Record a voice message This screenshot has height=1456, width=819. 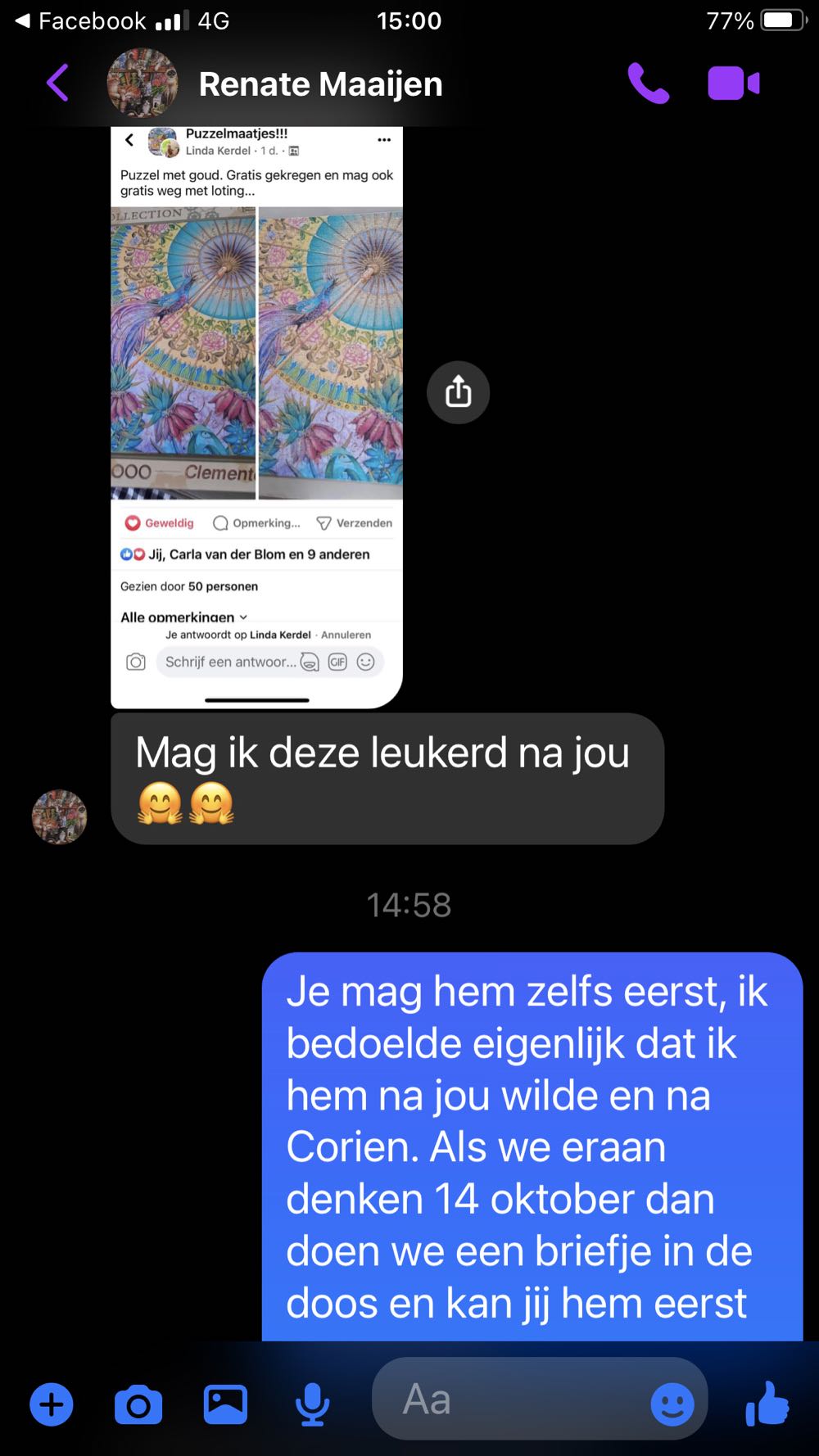click(312, 1405)
